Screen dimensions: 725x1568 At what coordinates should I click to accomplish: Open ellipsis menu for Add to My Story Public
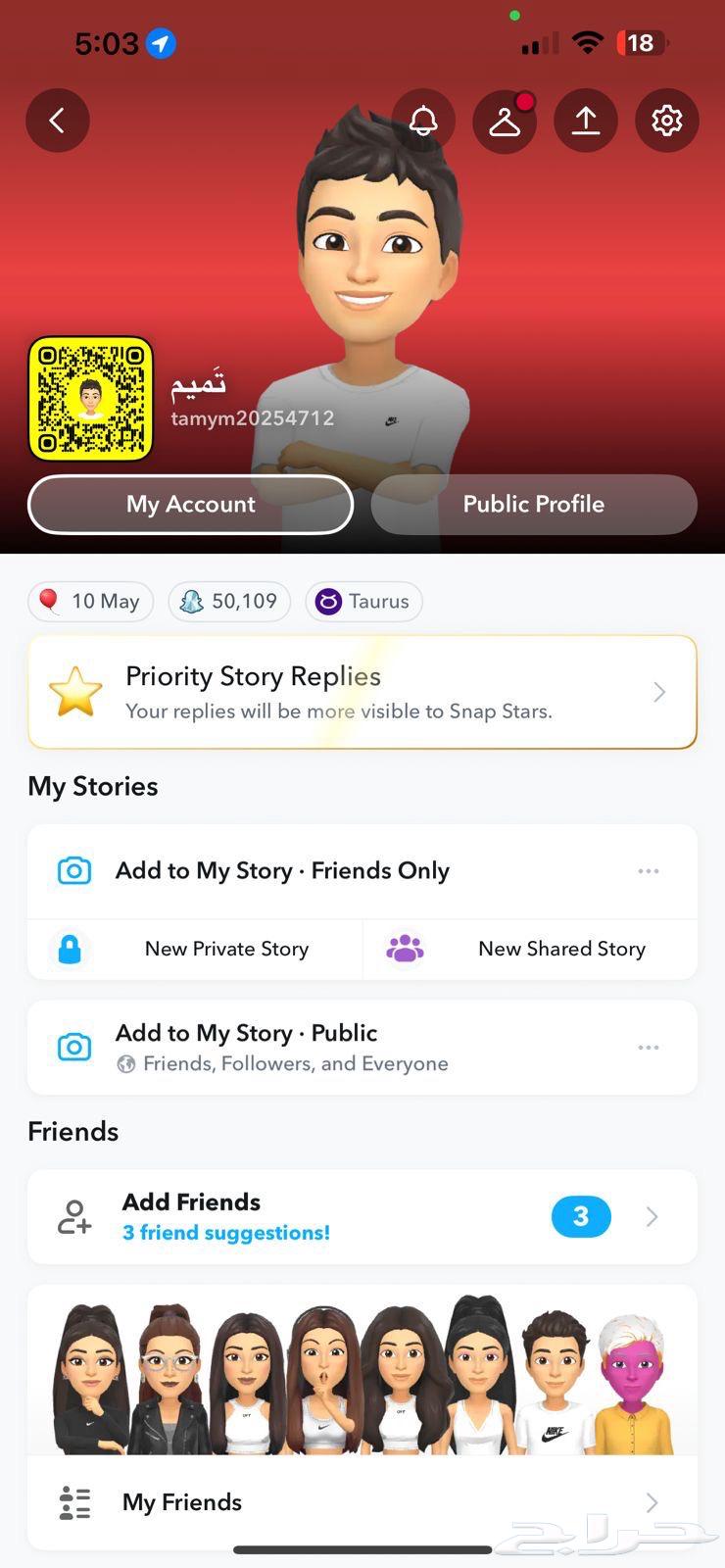(x=648, y=1047)
